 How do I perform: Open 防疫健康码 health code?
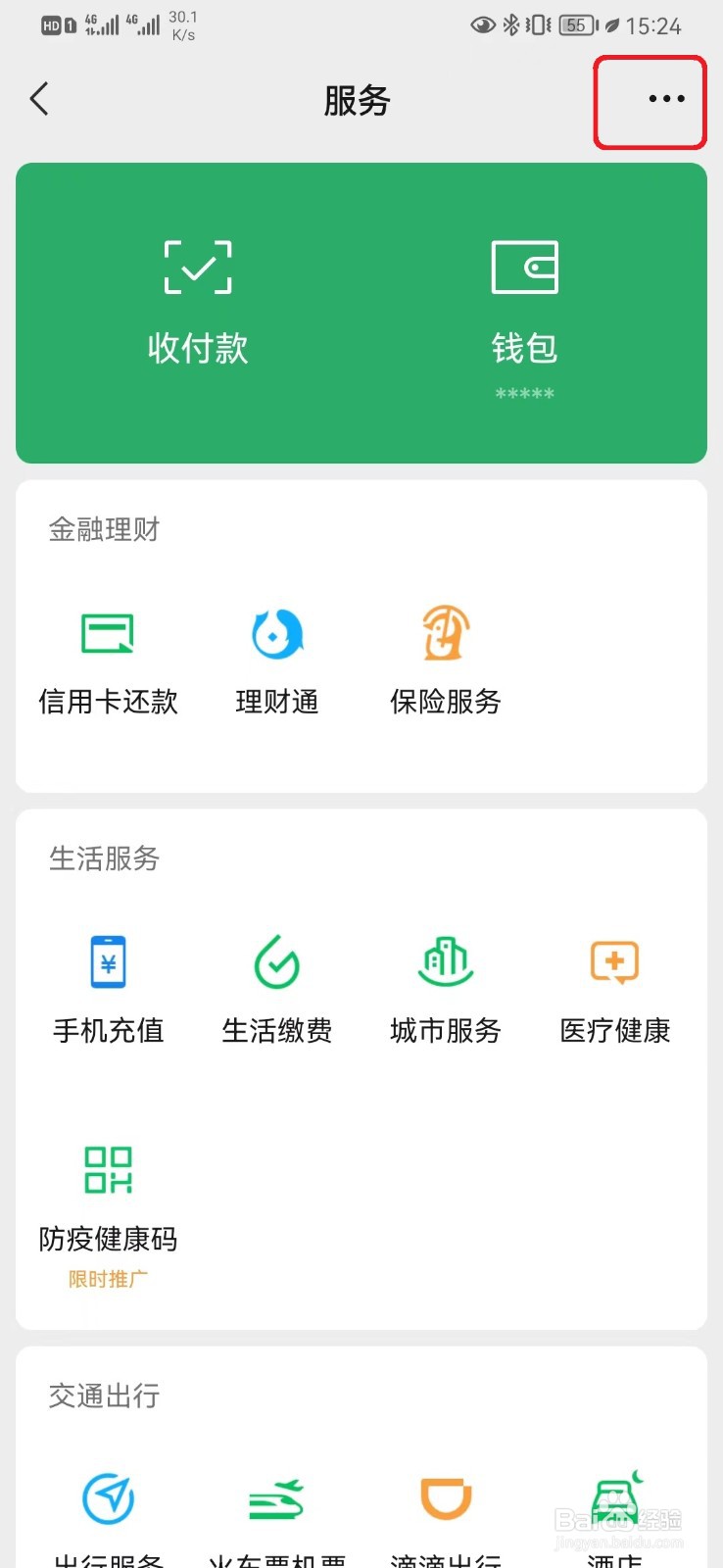point(108,1198)
